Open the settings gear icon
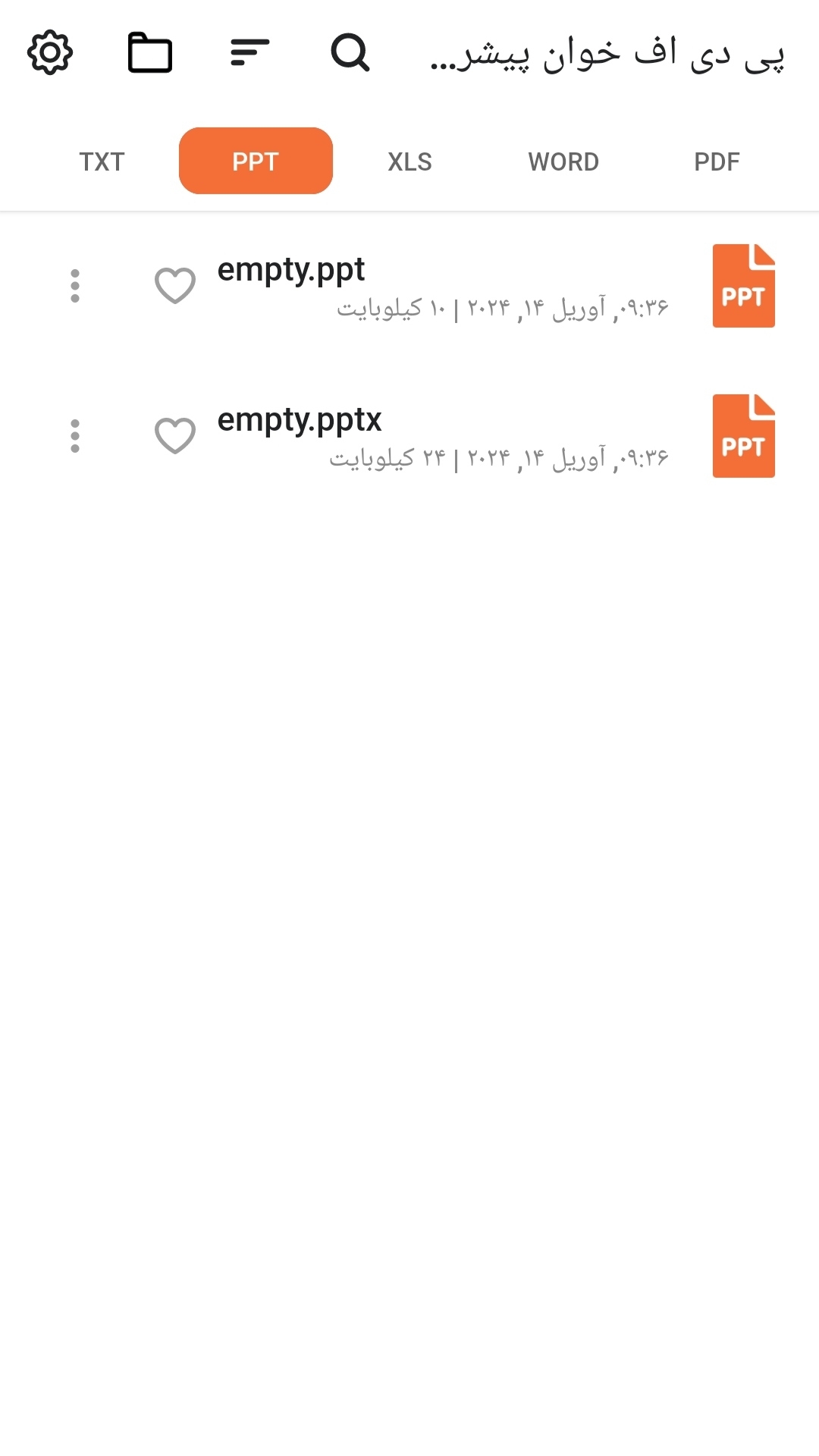819x1456 pixels. 50,52
